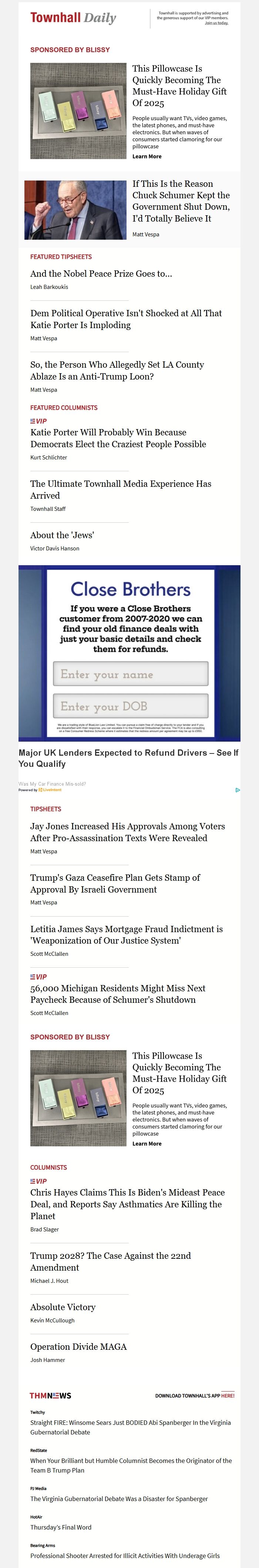This screenshot has width=259, height=1568.
Task: Open the Katie Porter Is Imploding tipsheet
Action: [125, 319]
